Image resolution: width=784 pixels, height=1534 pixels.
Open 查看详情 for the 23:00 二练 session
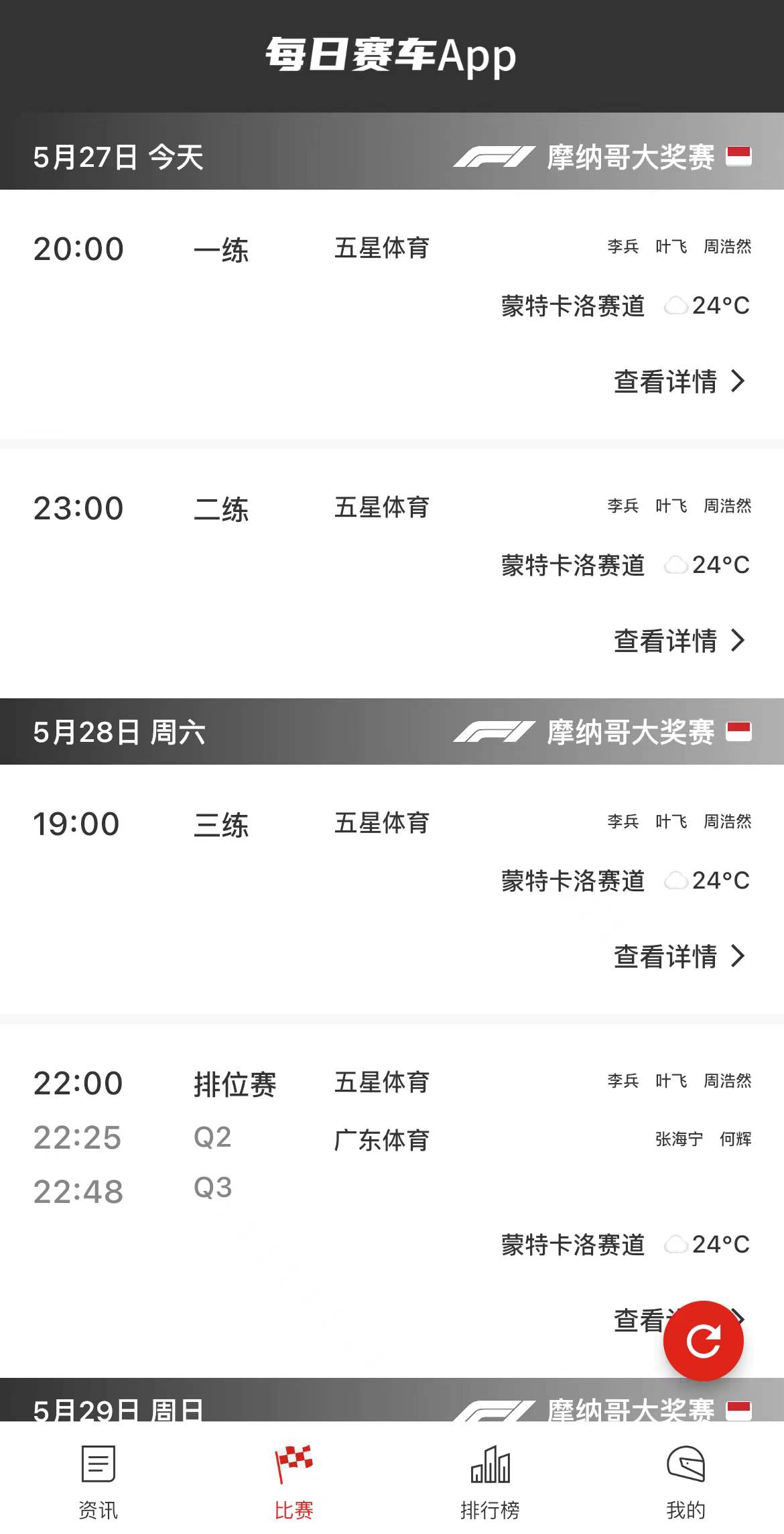(x=679, y=641)
